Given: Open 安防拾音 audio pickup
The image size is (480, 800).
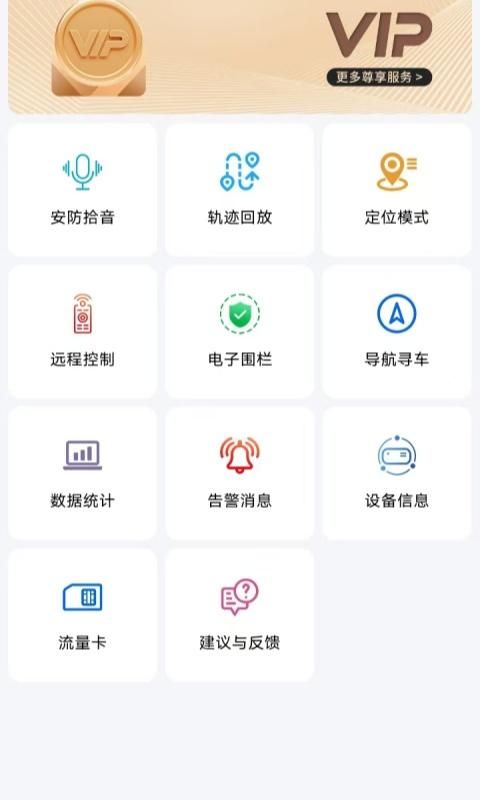Looking at the screenshot, I should pos(83,190).
